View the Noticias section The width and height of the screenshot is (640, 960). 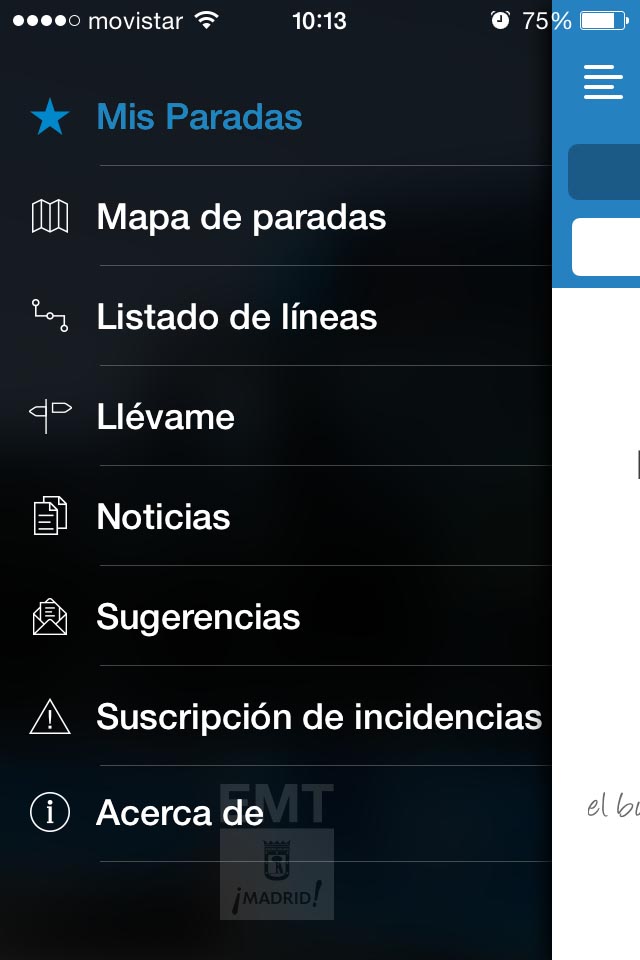[164, 517]
